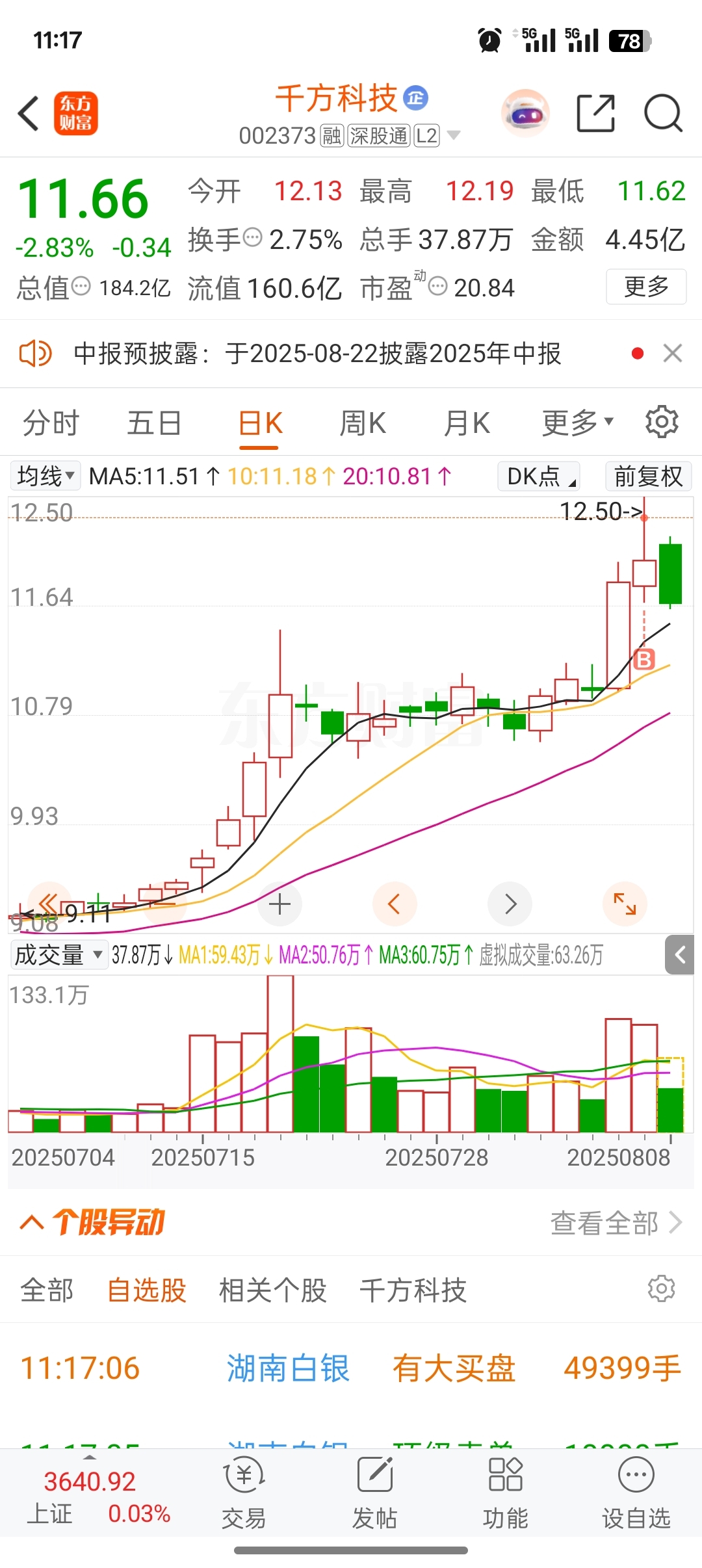Open the 均线 indicator dropdown
The image size is (702, 1568).
[x=45, y=476]
